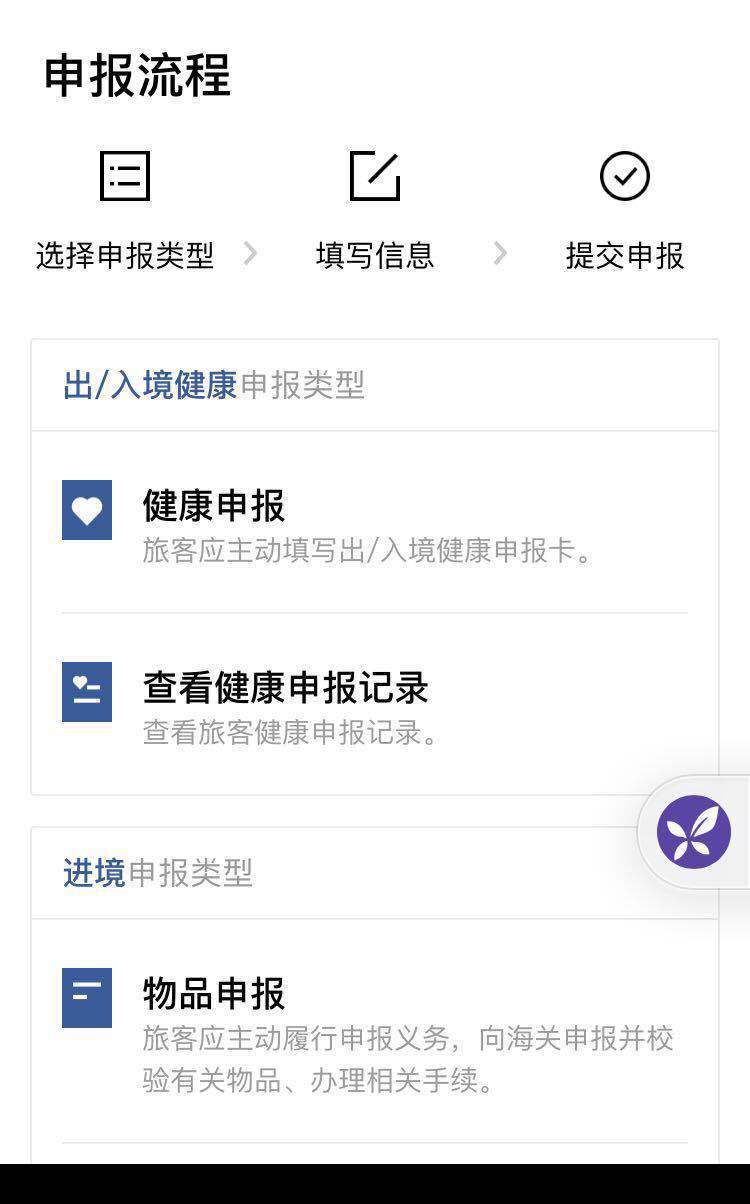Tap the purple leaf floating button
Viewport: 750px width, 1204px height.
[694, 831]
